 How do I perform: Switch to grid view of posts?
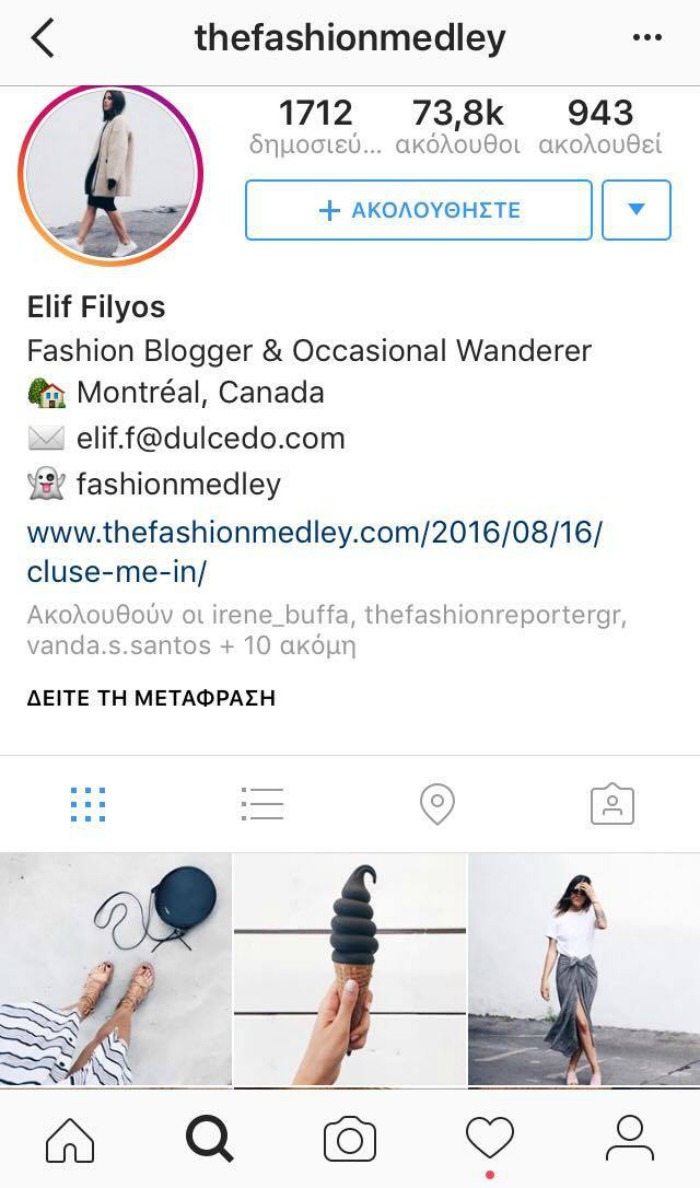coord(88,804)
